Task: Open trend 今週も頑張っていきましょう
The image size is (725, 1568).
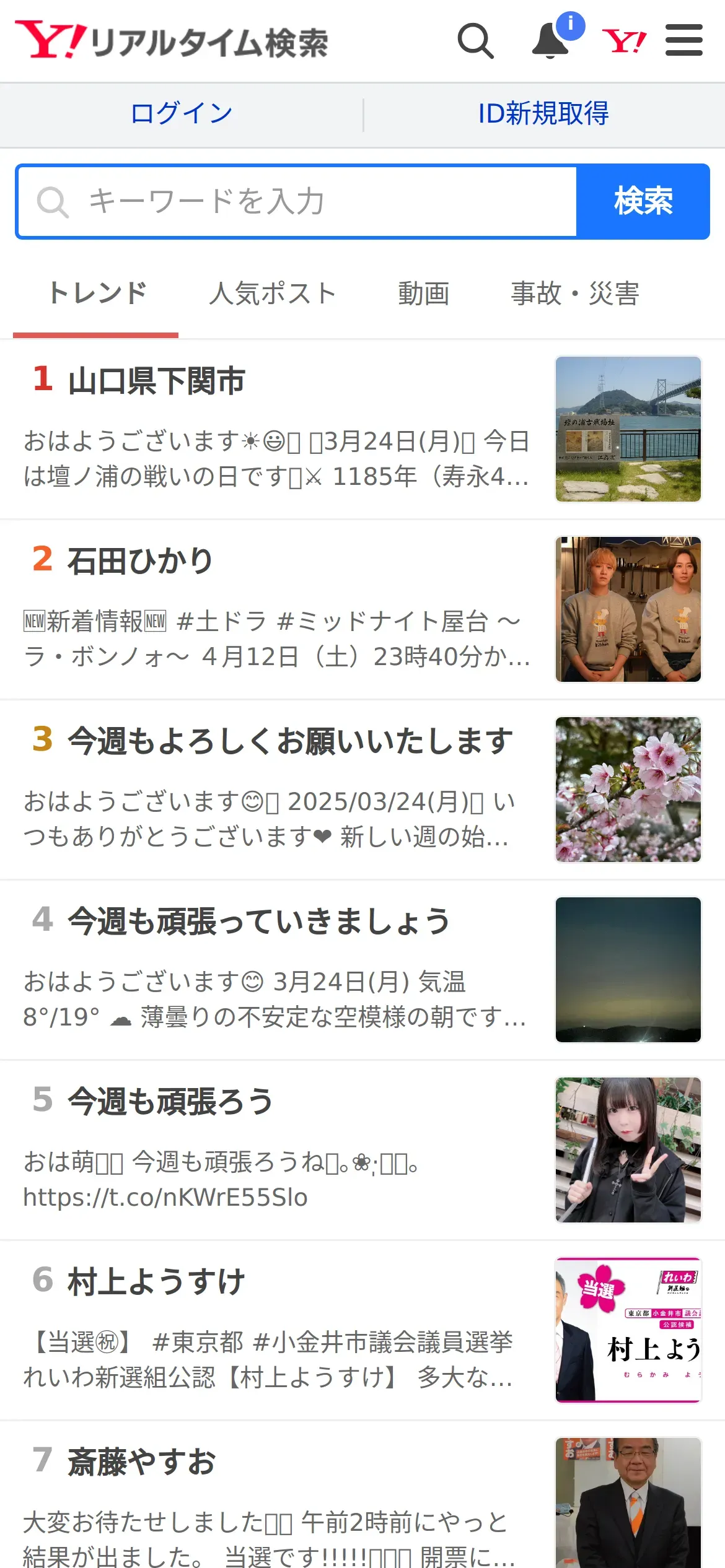Action: (x=258, y=921)
